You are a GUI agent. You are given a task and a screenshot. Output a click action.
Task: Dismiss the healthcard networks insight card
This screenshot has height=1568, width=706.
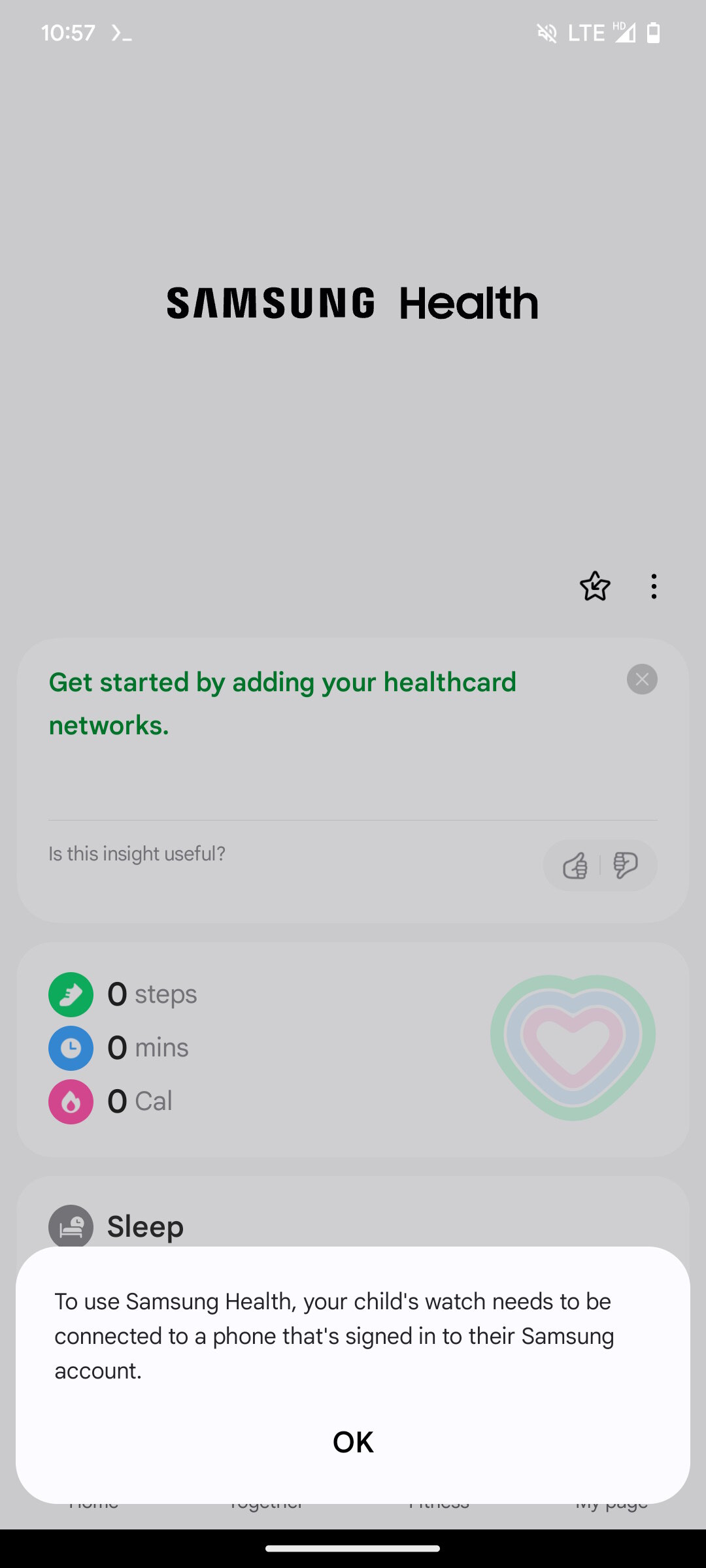[x=642, y=679]
